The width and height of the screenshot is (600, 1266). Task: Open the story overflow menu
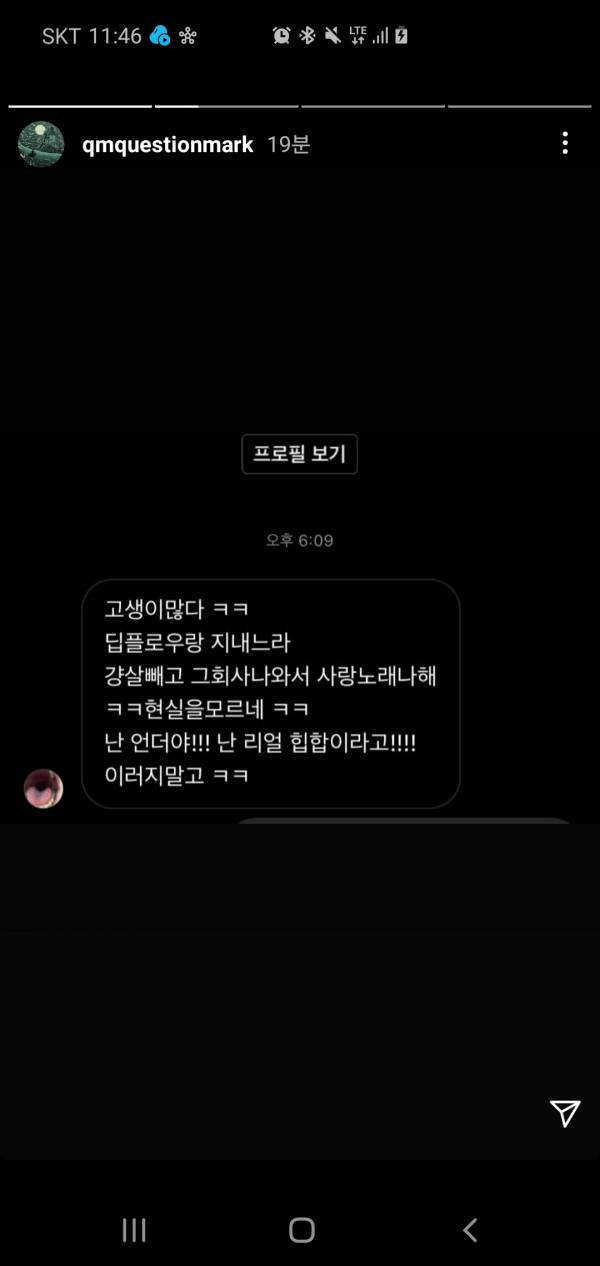coord(565,144)
